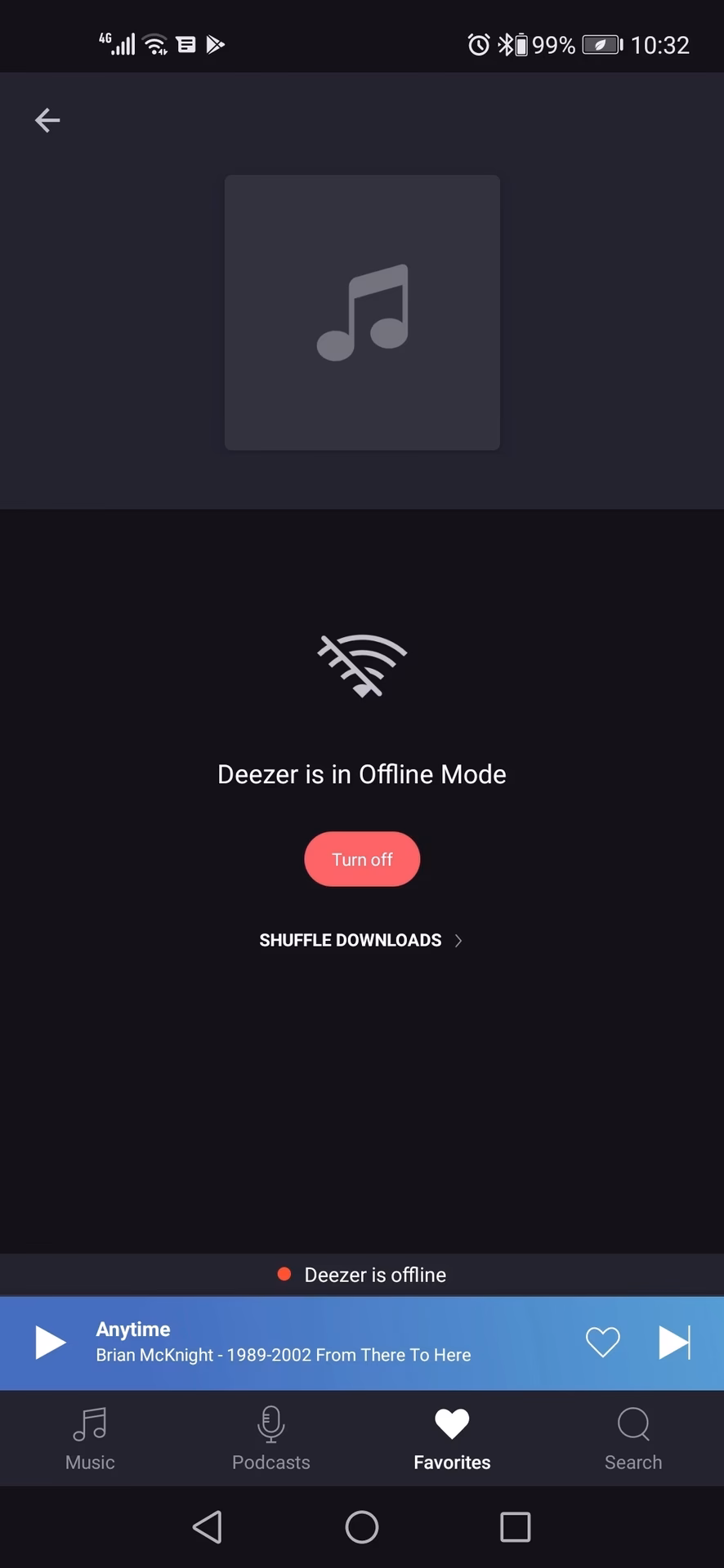Image resolution: width=724 pixels, height=1568 pixels.
Task: Skip to the next track
Action: 675,1342
